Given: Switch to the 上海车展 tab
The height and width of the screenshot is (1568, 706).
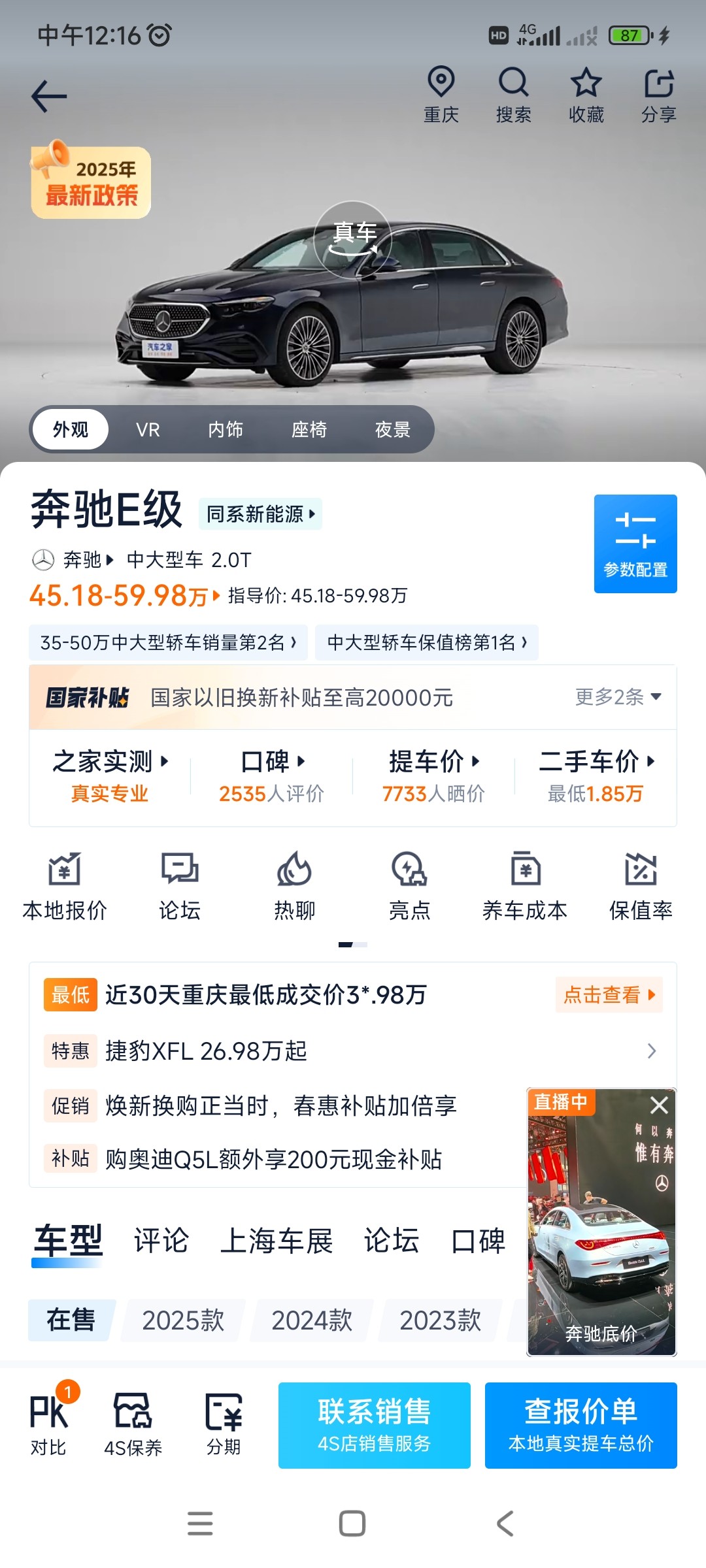Looking at the screenshot, I should (x=277, y=1241).
